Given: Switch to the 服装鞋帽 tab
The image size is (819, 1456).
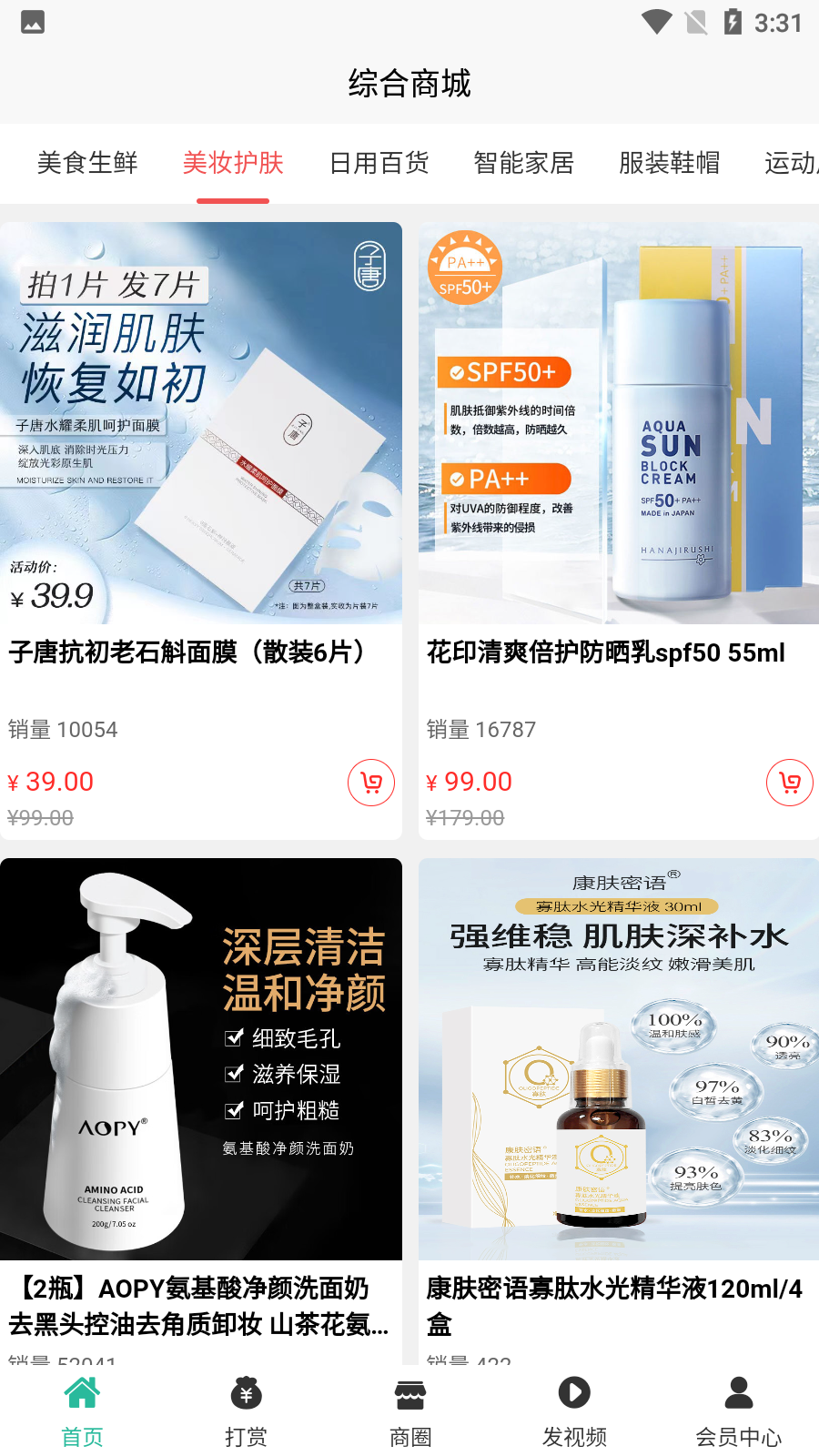Looking at the screenshot, I should (x=670, y=163).
